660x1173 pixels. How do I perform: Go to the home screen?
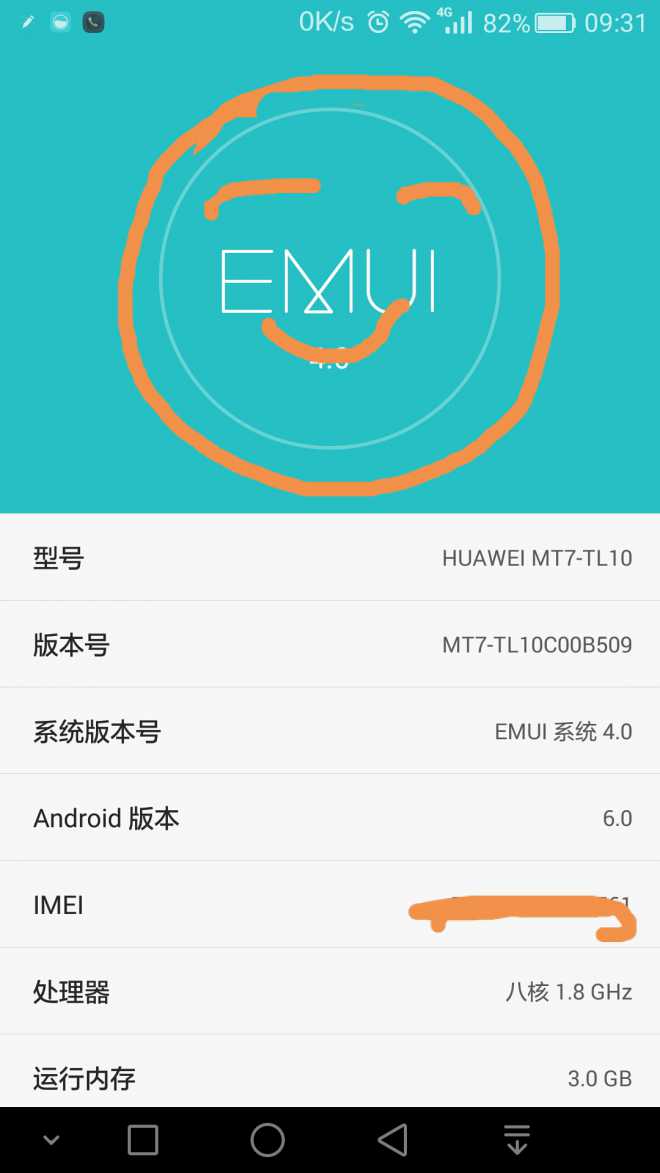(267, 1140)
